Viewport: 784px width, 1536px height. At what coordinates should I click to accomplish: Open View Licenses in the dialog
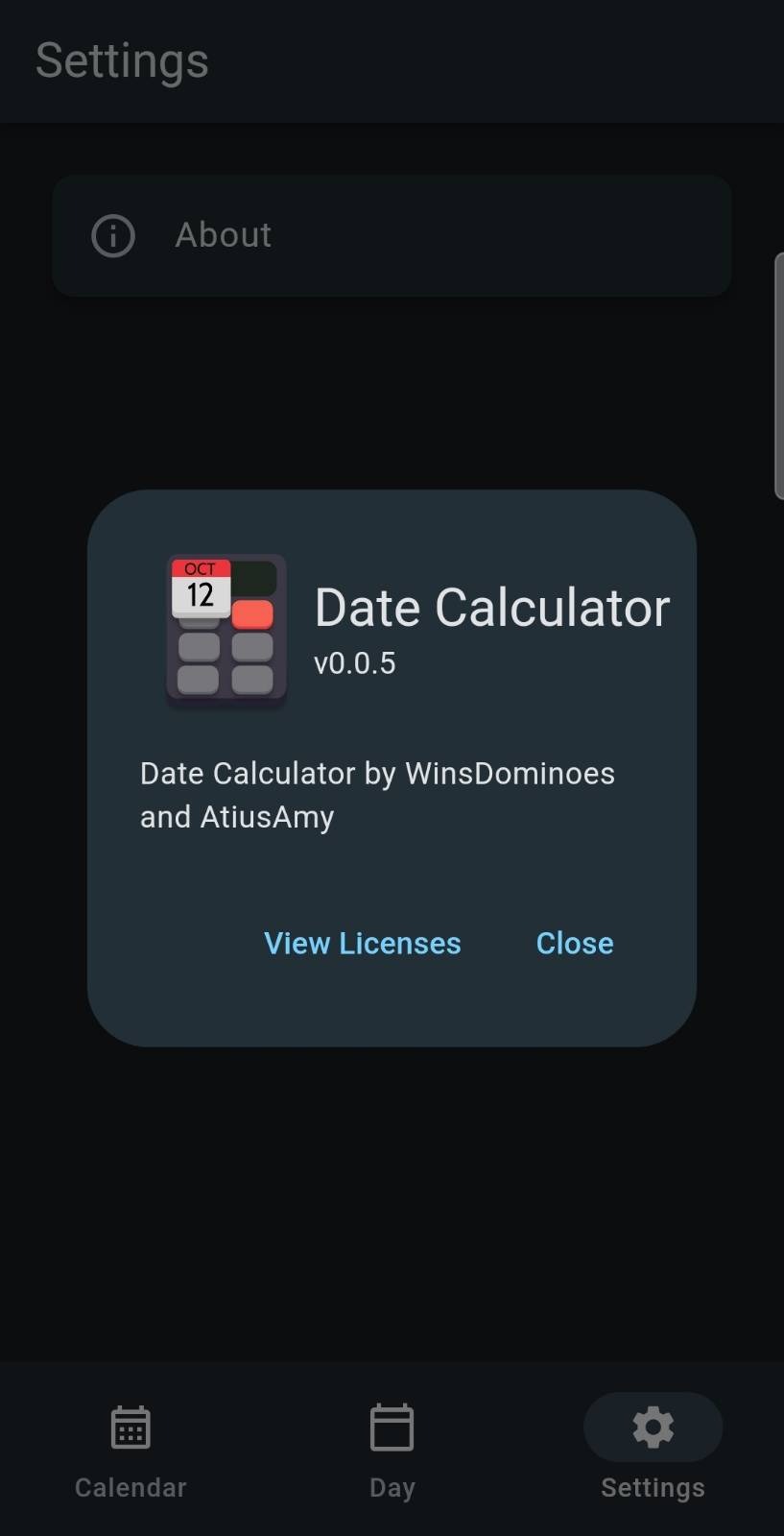click(x=362, y=943)
